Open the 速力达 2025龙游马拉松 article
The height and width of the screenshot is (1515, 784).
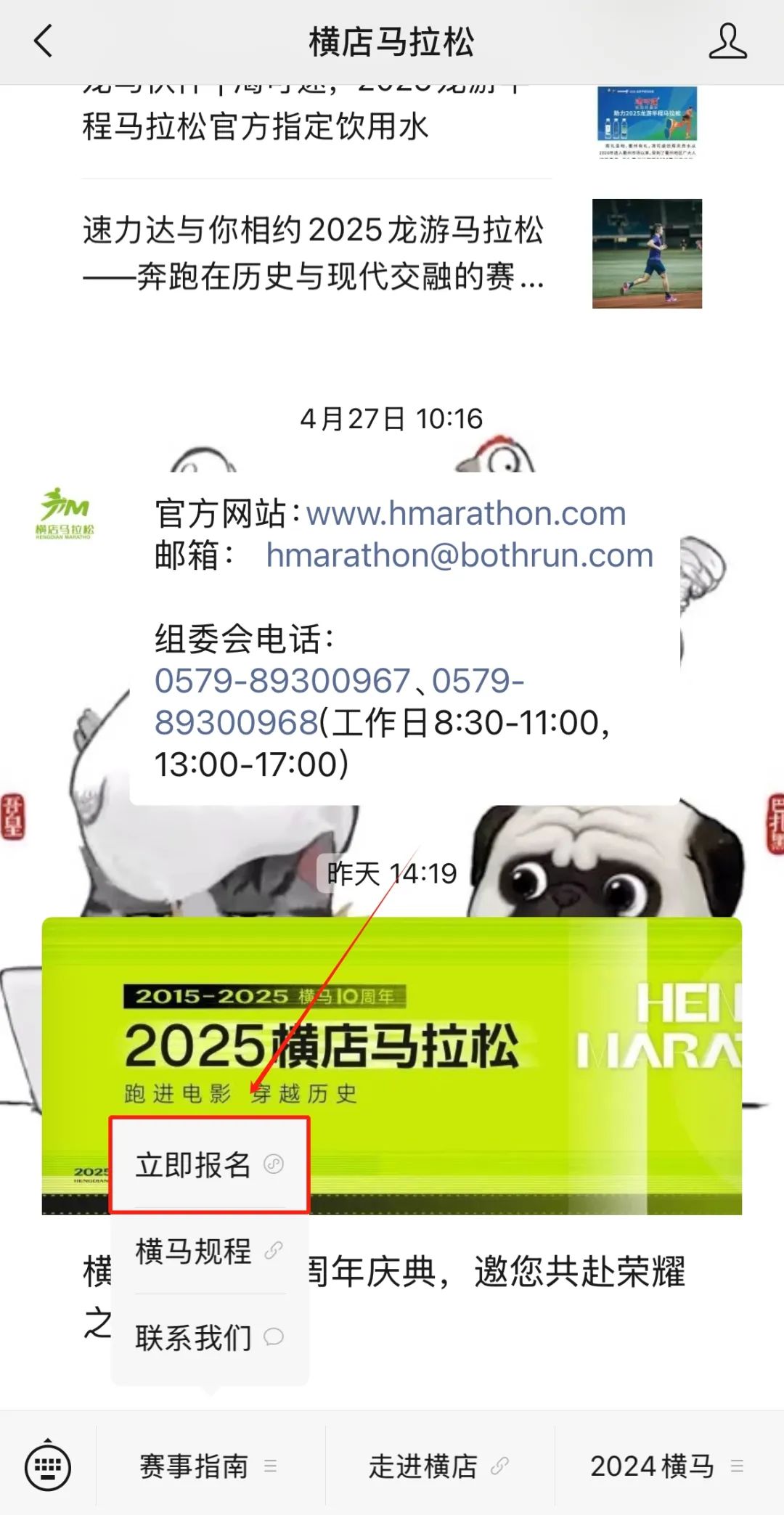[314, 253]
